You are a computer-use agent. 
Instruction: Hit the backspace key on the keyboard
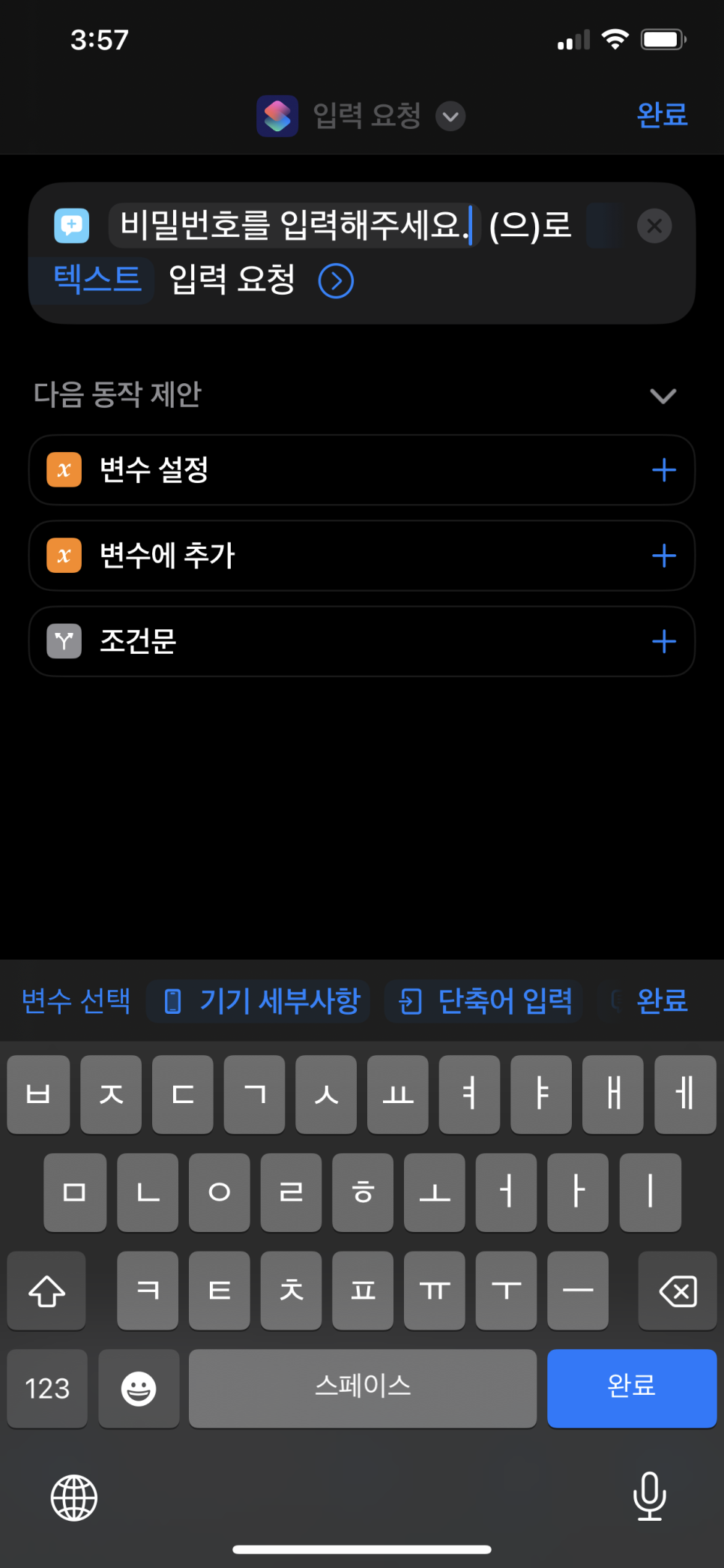tap(678, 1291)
